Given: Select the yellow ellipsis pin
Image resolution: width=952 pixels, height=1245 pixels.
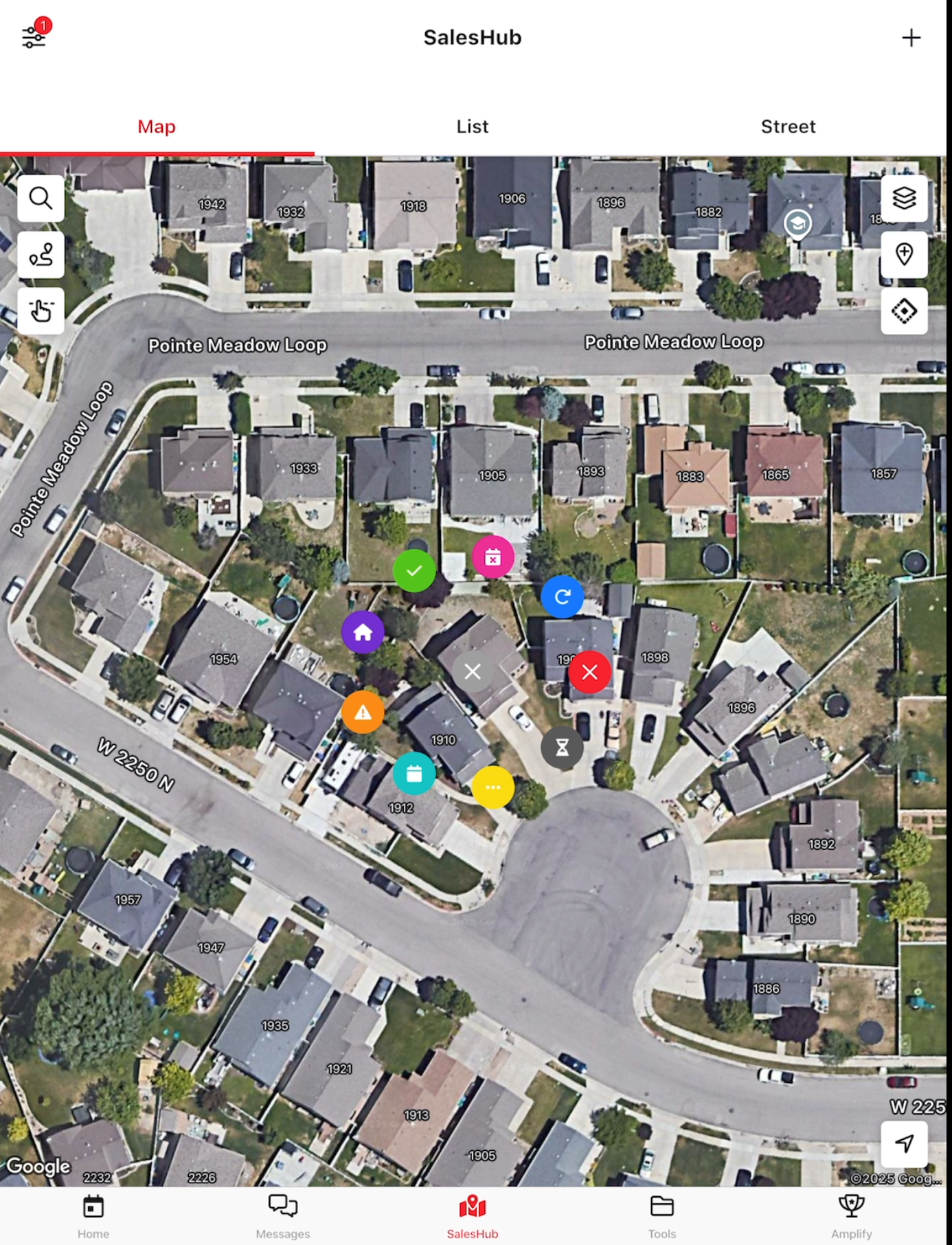Looking at the screenshot, I should coord(493,787).
